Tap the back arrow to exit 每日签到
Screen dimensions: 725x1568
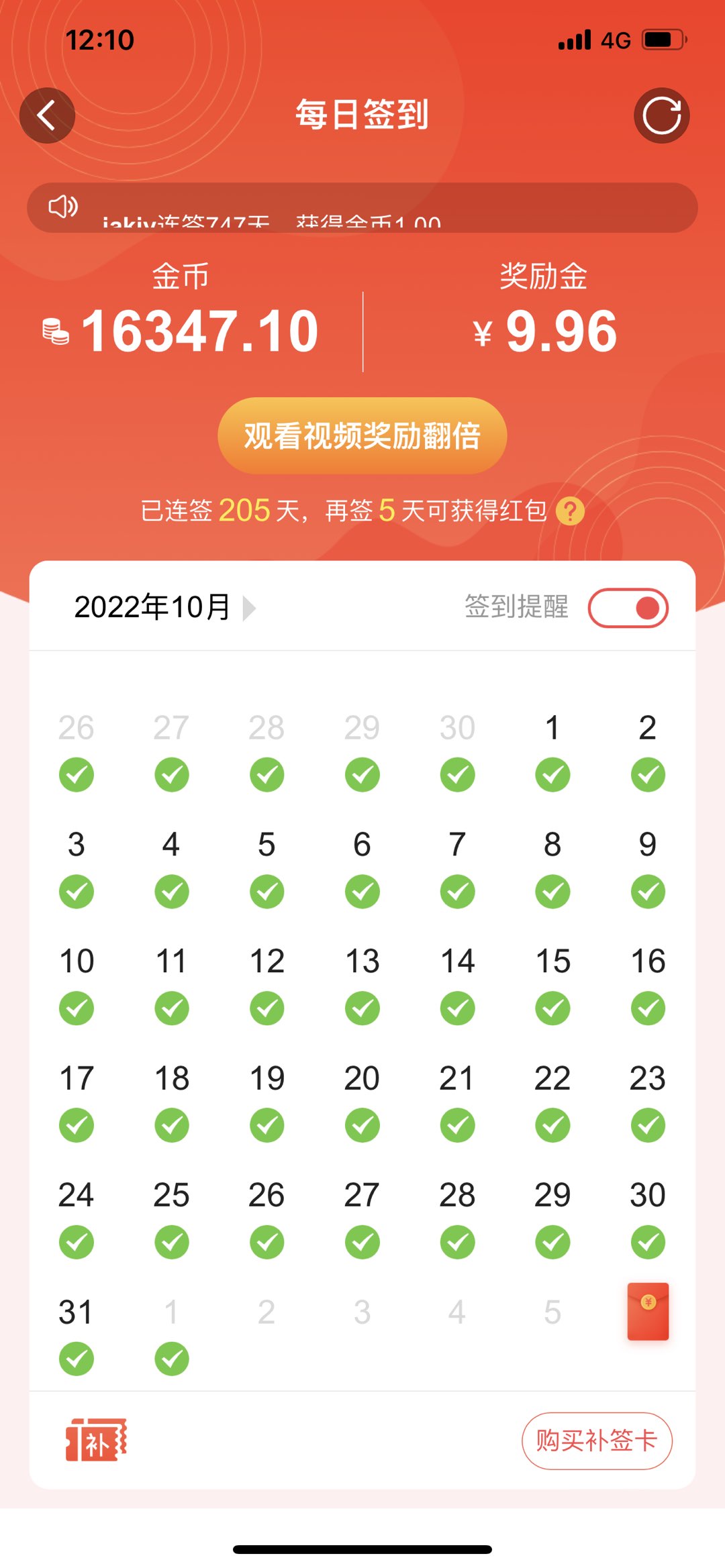pos(47,115)
